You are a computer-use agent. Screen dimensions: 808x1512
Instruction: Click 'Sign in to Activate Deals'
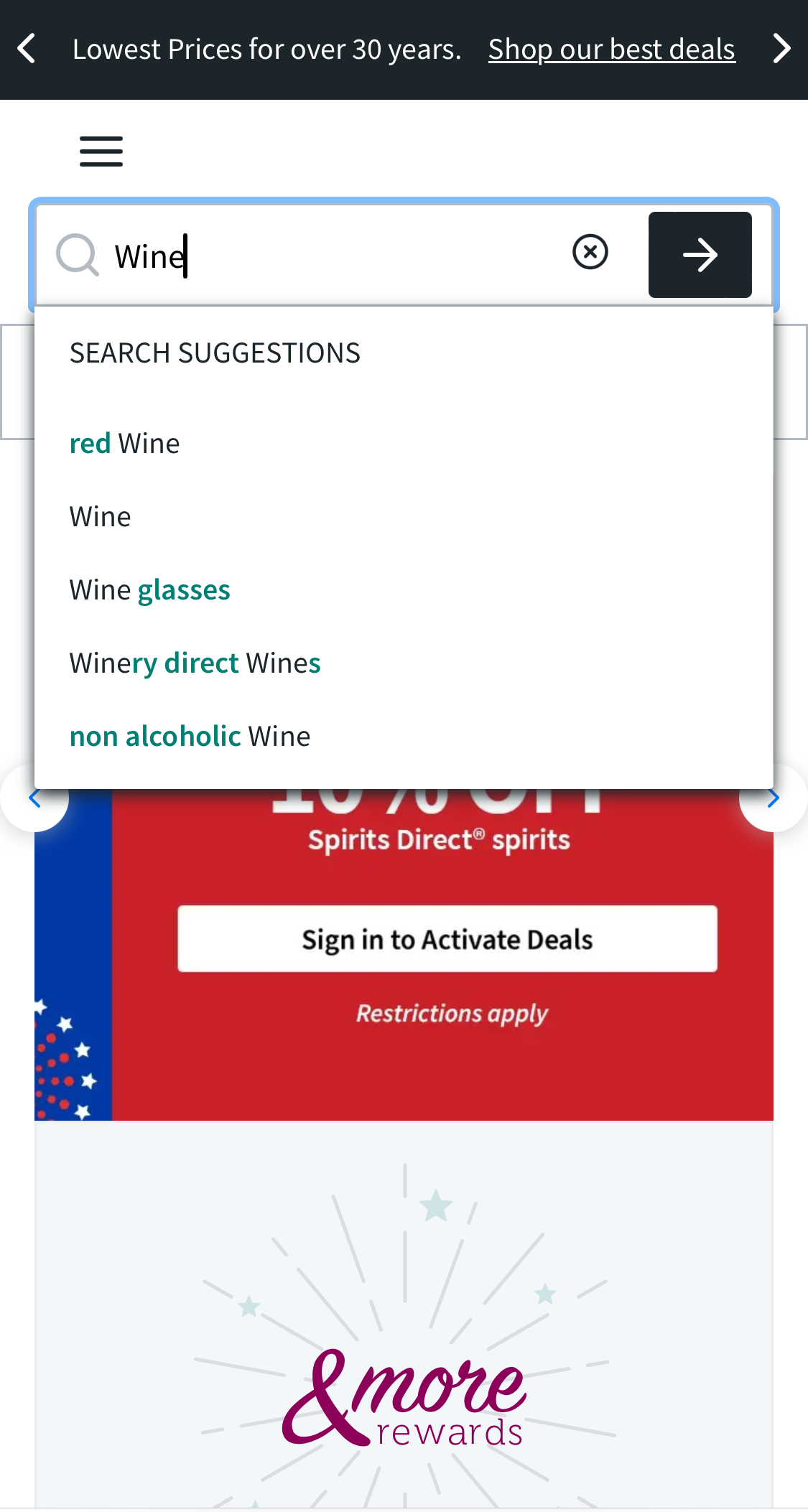(x=446, y=939)
